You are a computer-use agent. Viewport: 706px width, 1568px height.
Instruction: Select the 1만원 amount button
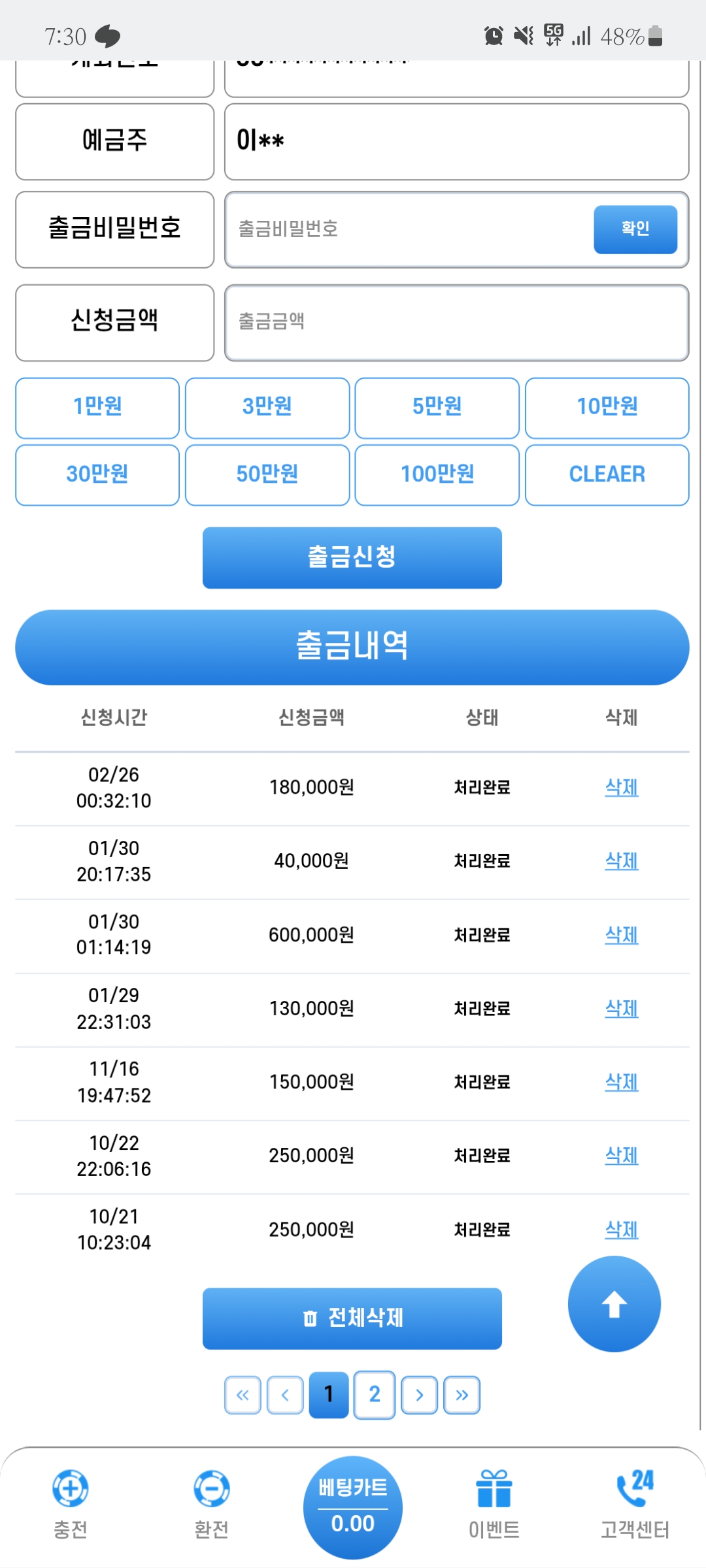(x=97, y=408)
